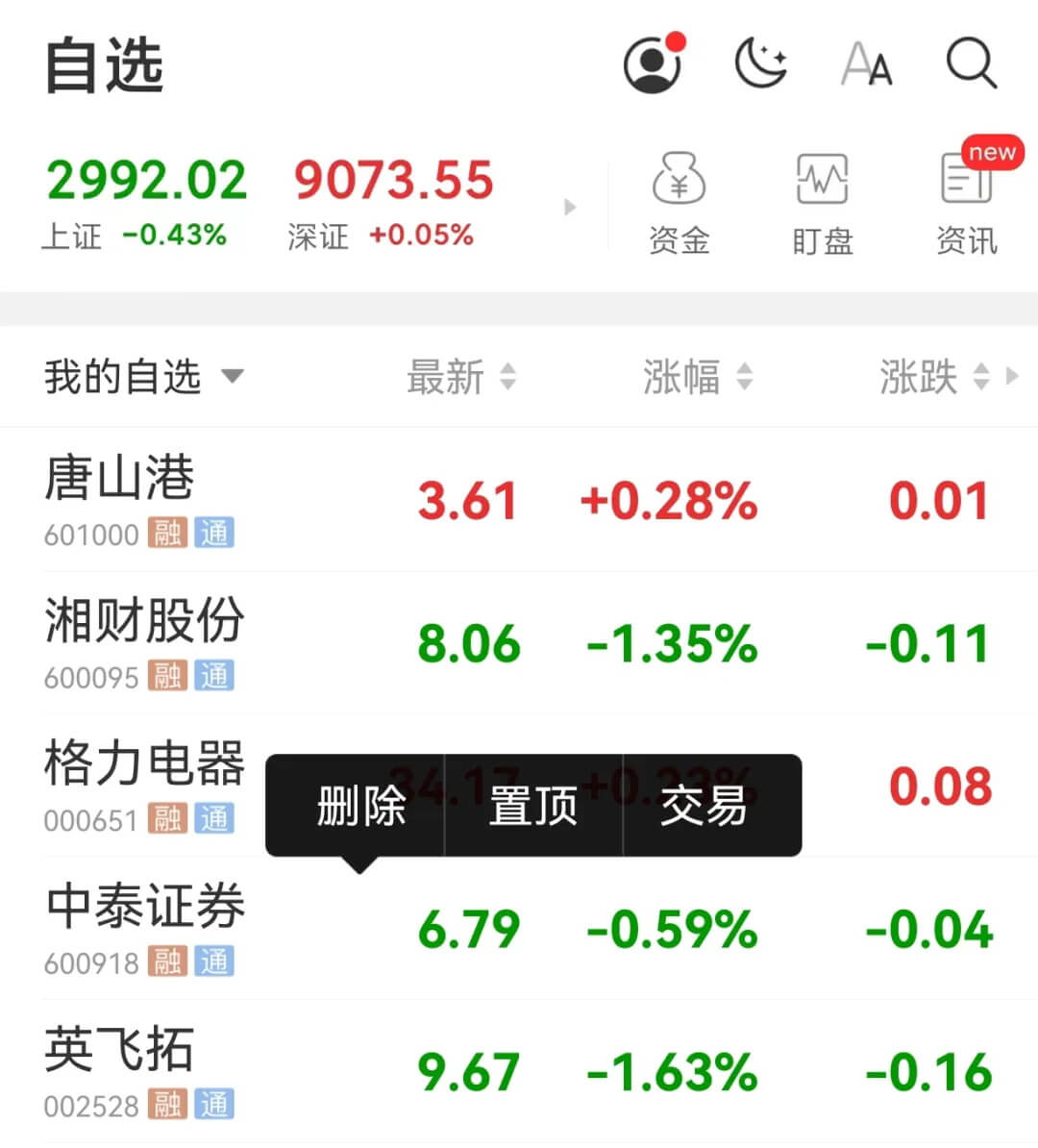Choose 置顶 to pin the stock
The image size is (1038, 1148).
pos(533,806)
